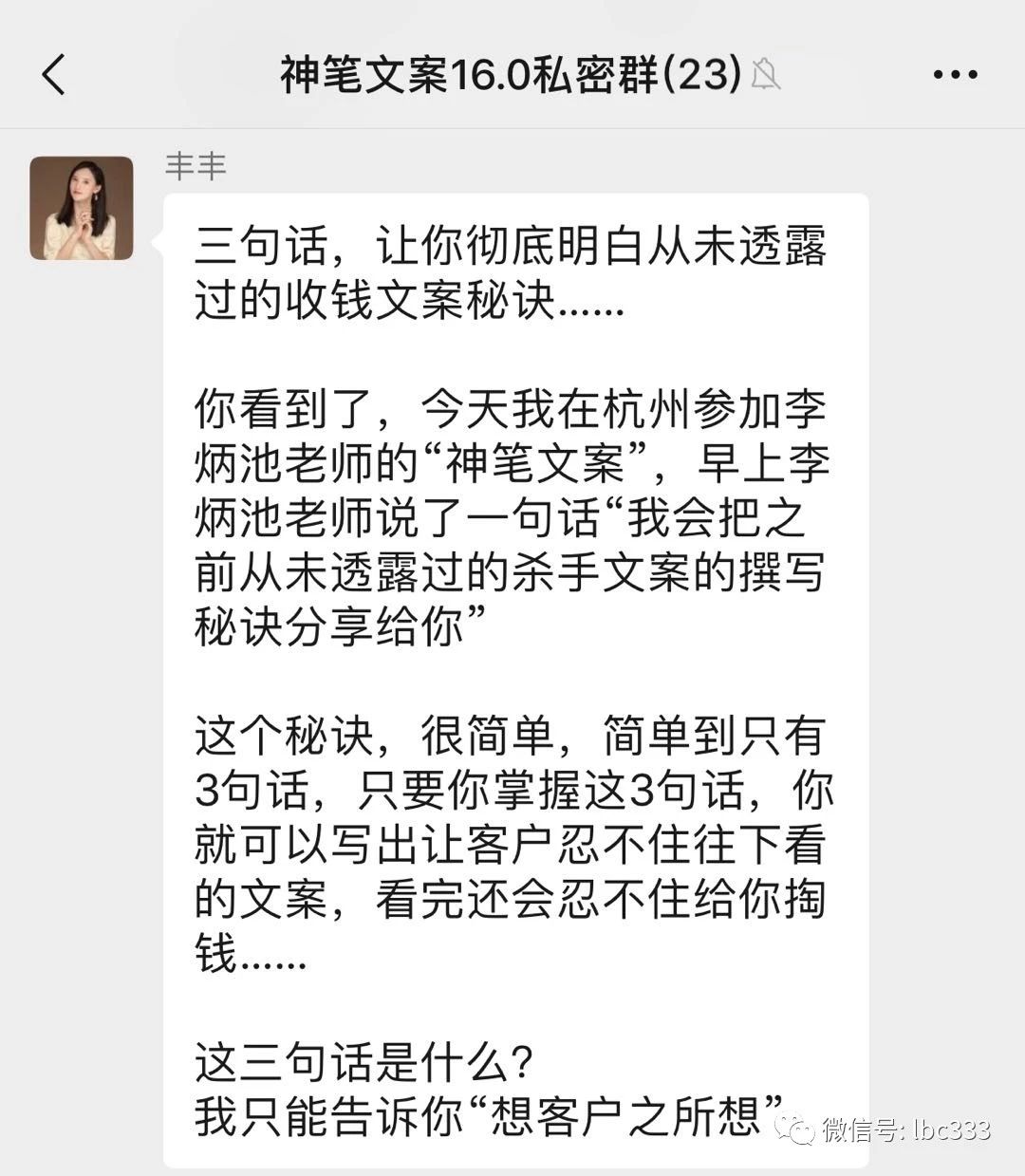The width and height of the screenshot is (1025, 1176).
Task: Open the three-dot group chat menu
Action: tap(955, 74)
